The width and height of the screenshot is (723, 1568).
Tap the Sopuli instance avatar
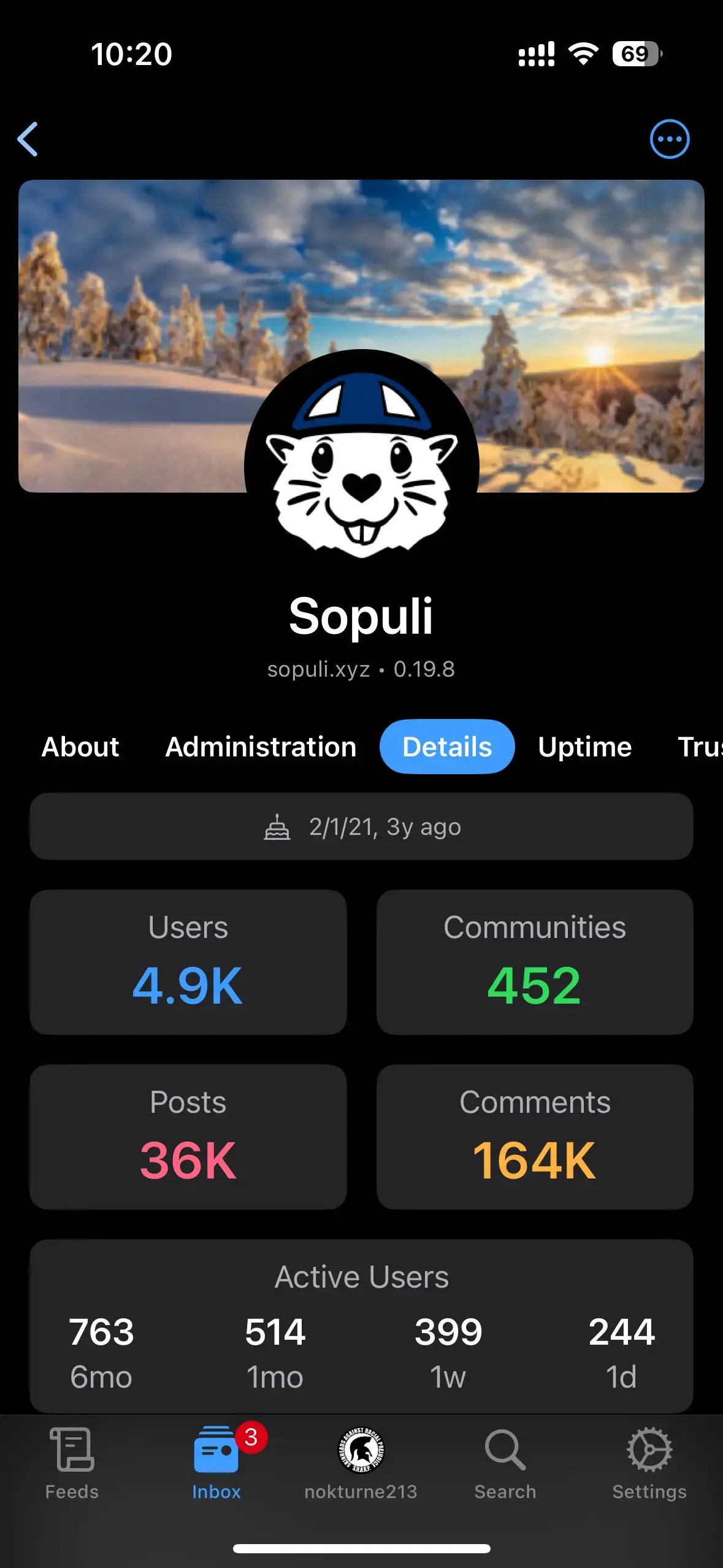[x=361, y=466]
